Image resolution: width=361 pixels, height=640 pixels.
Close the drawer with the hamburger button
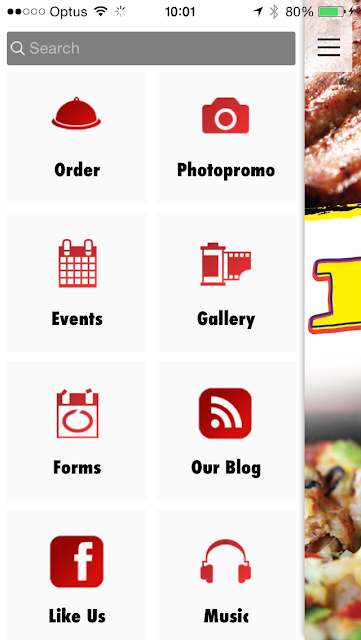(x=329, y=48)
